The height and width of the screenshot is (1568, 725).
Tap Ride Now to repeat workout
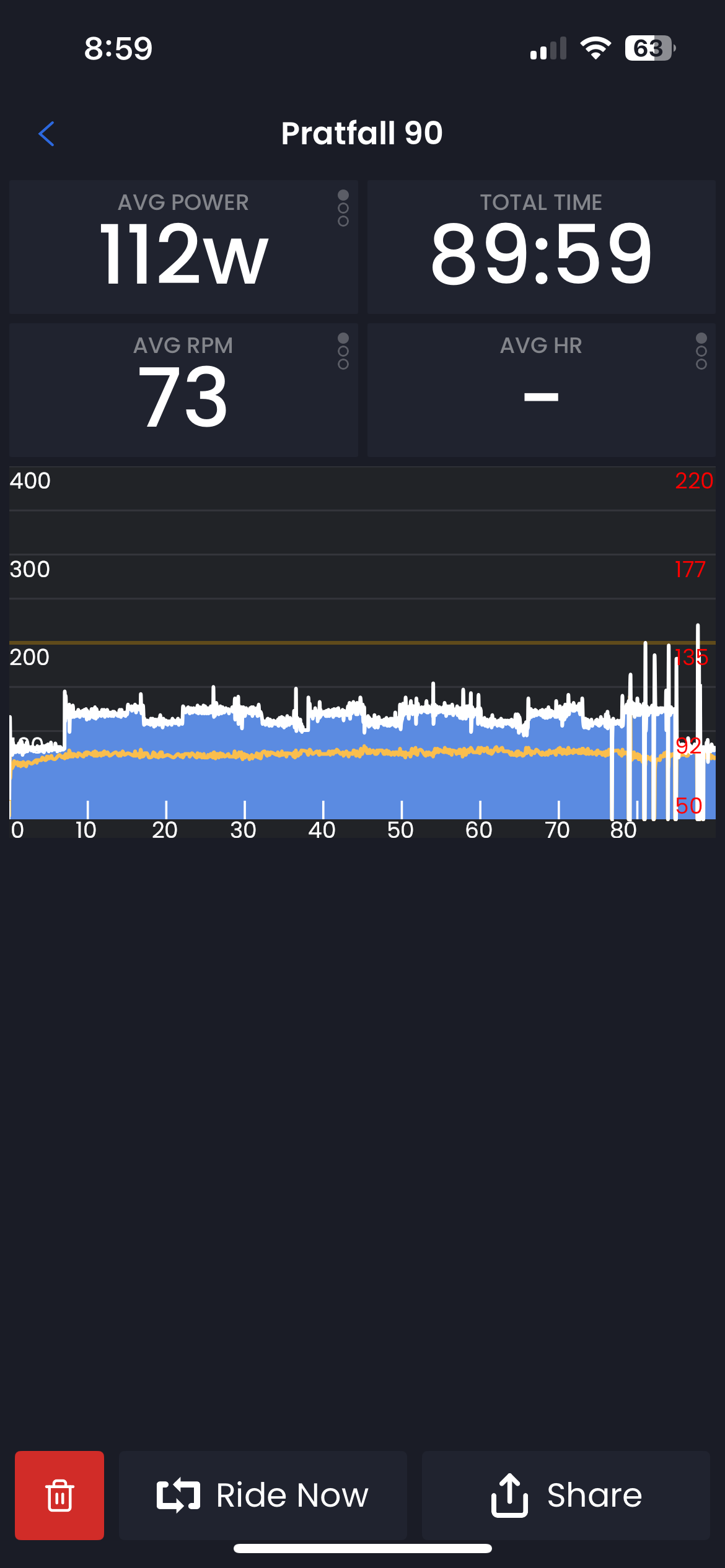click(x=263, y=1495)
